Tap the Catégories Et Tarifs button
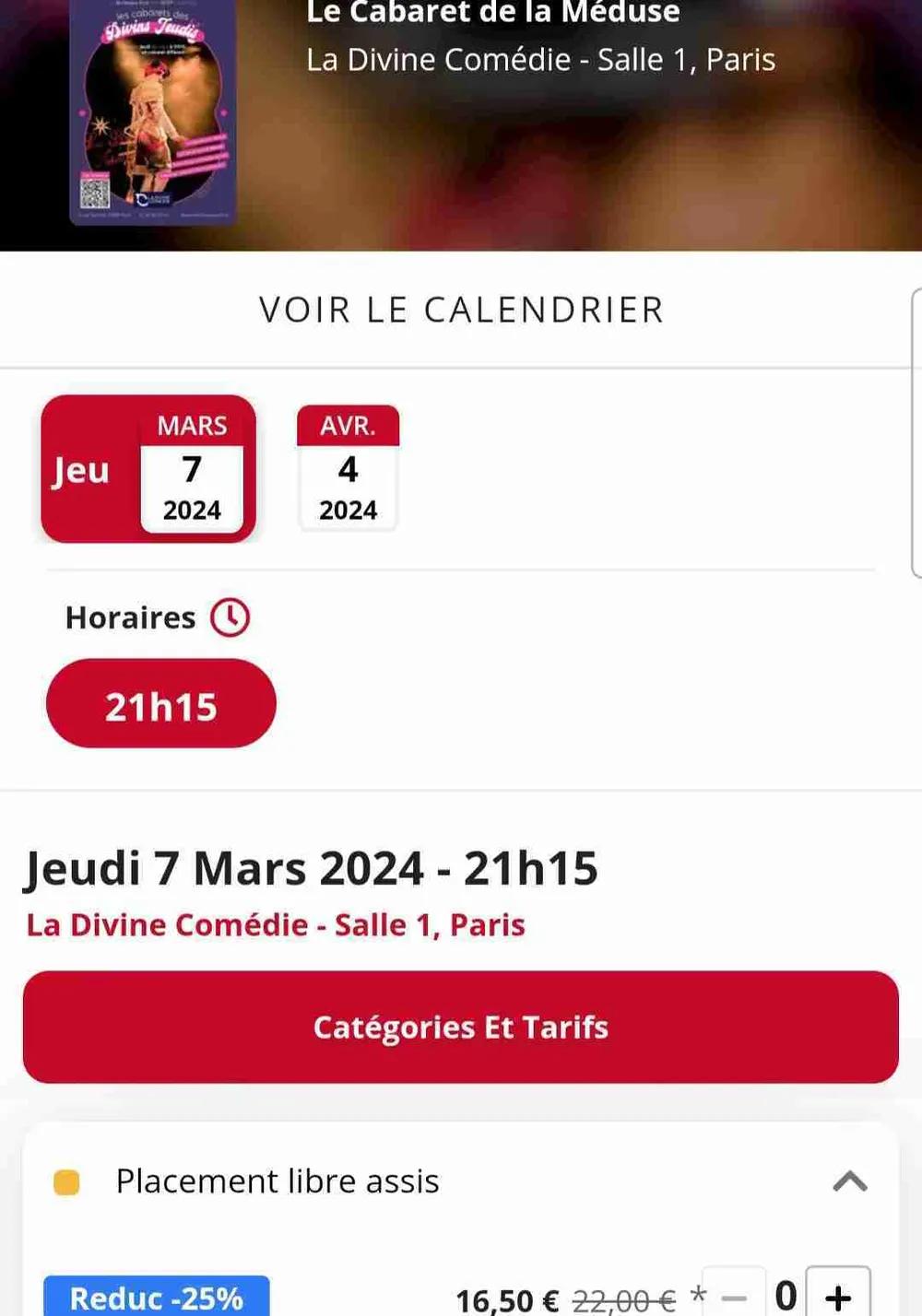This screenshot has height=1316, width=922. [461, 1027]
